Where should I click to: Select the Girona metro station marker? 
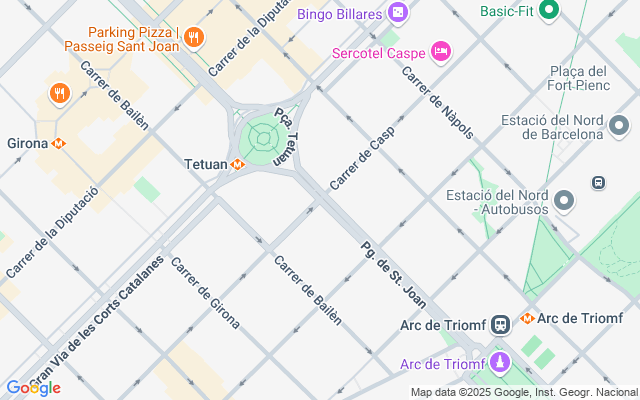59,143
